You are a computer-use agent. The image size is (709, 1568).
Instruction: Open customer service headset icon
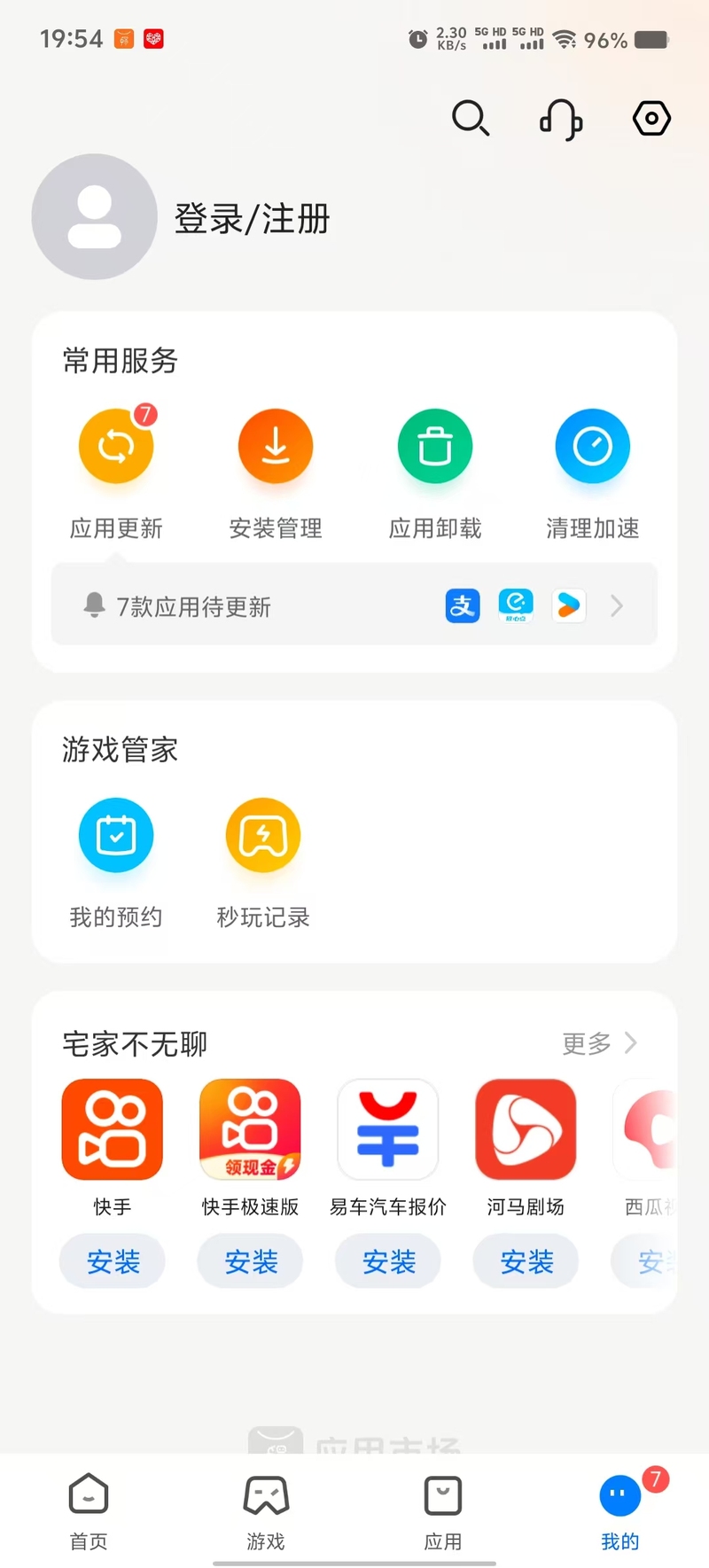tap(561, 118)
